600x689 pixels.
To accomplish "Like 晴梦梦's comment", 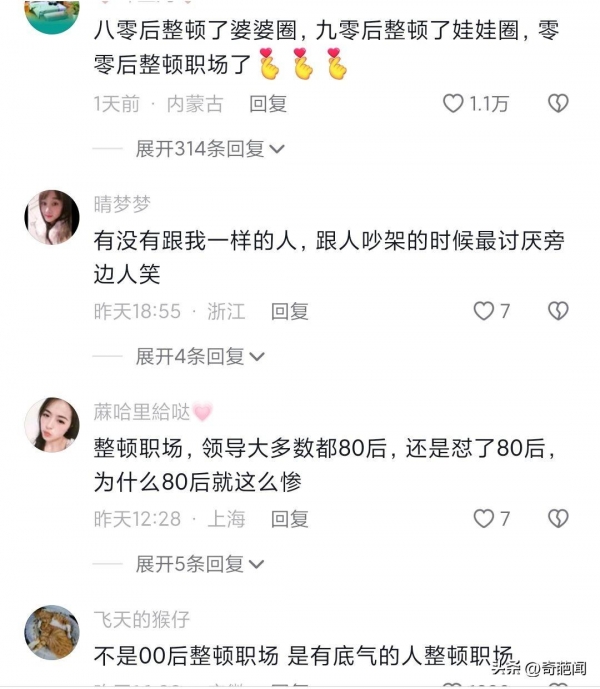I will [x=484, y=311].
